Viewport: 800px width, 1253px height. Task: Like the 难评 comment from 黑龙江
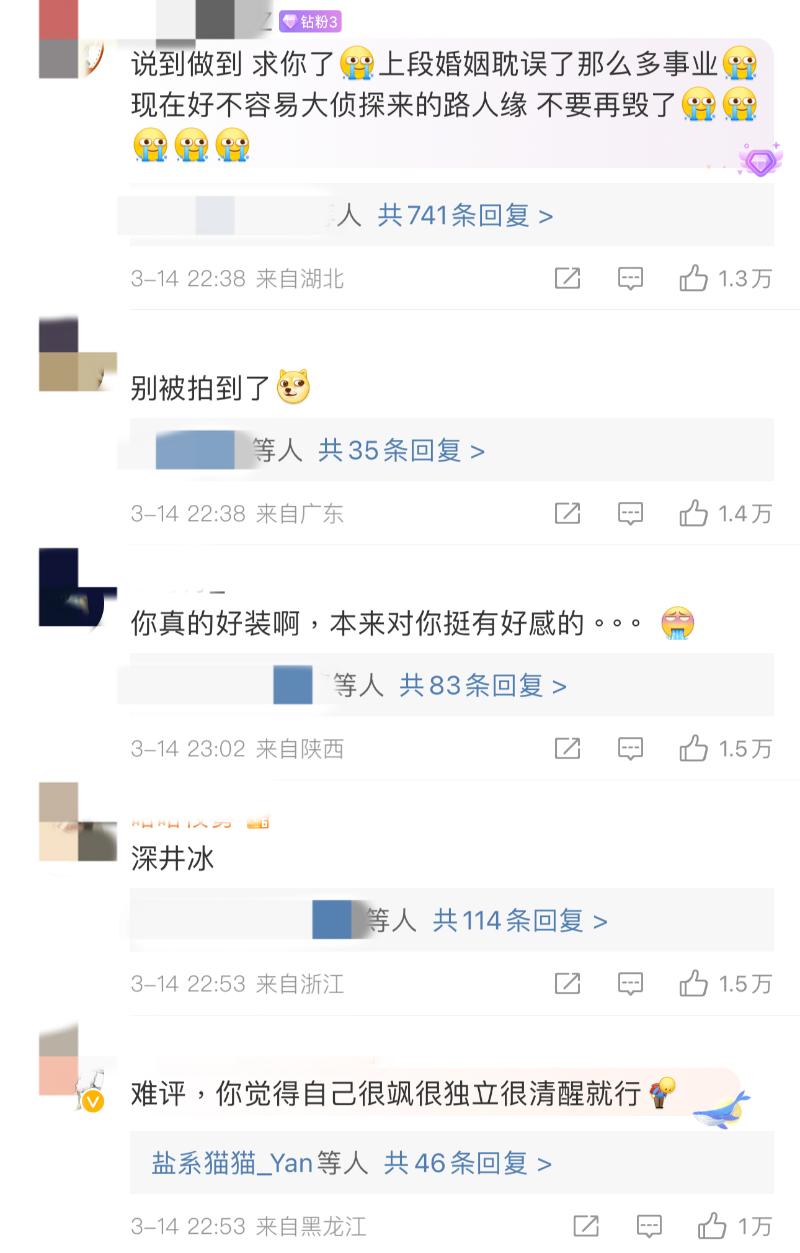click(x=712, y=1226)
